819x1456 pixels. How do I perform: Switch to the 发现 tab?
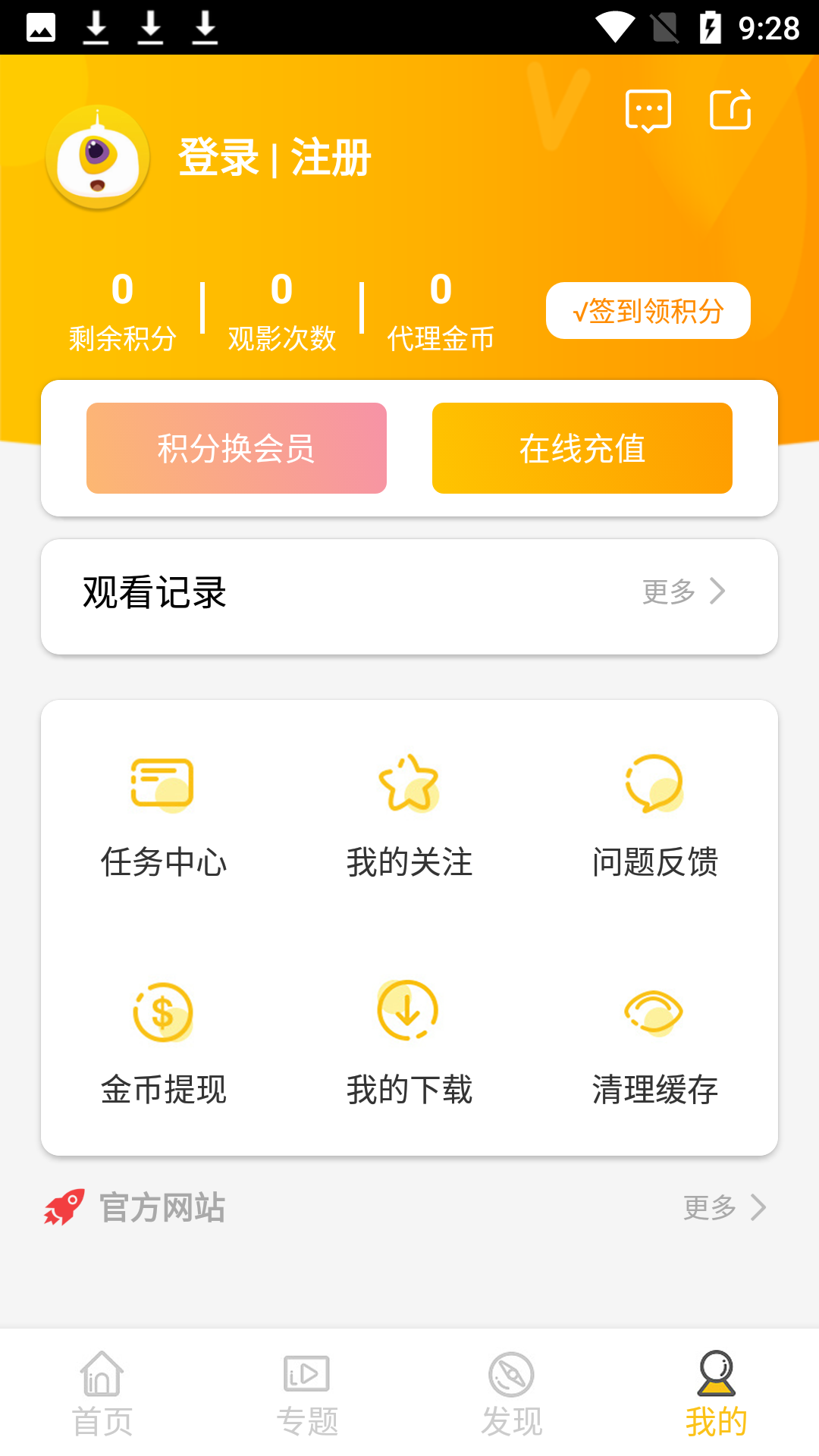tap(512, 1394)
